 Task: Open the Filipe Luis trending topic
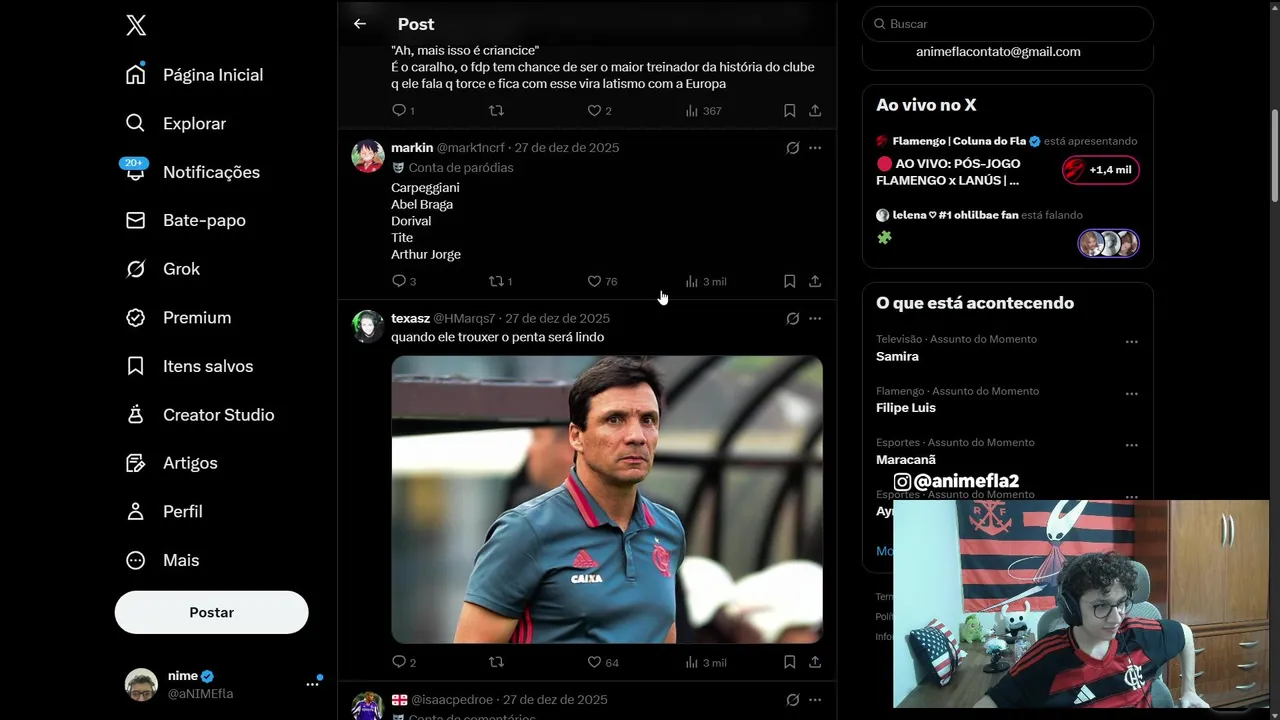click(906, 408)
